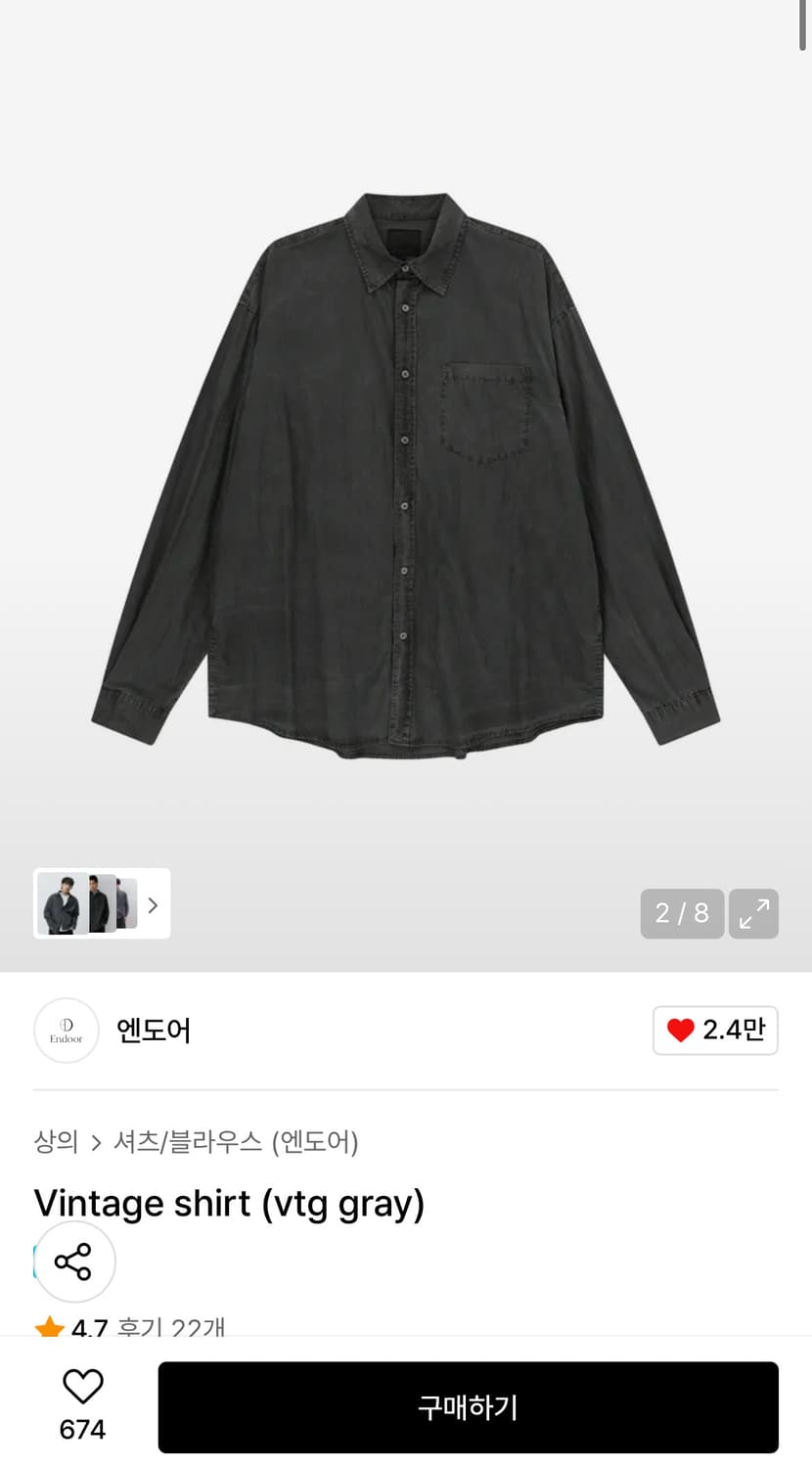Toggle the product like heart to favorite
Viewport: 812px width, 1468px height.
pyautogui.click(x=82, y=1384)
